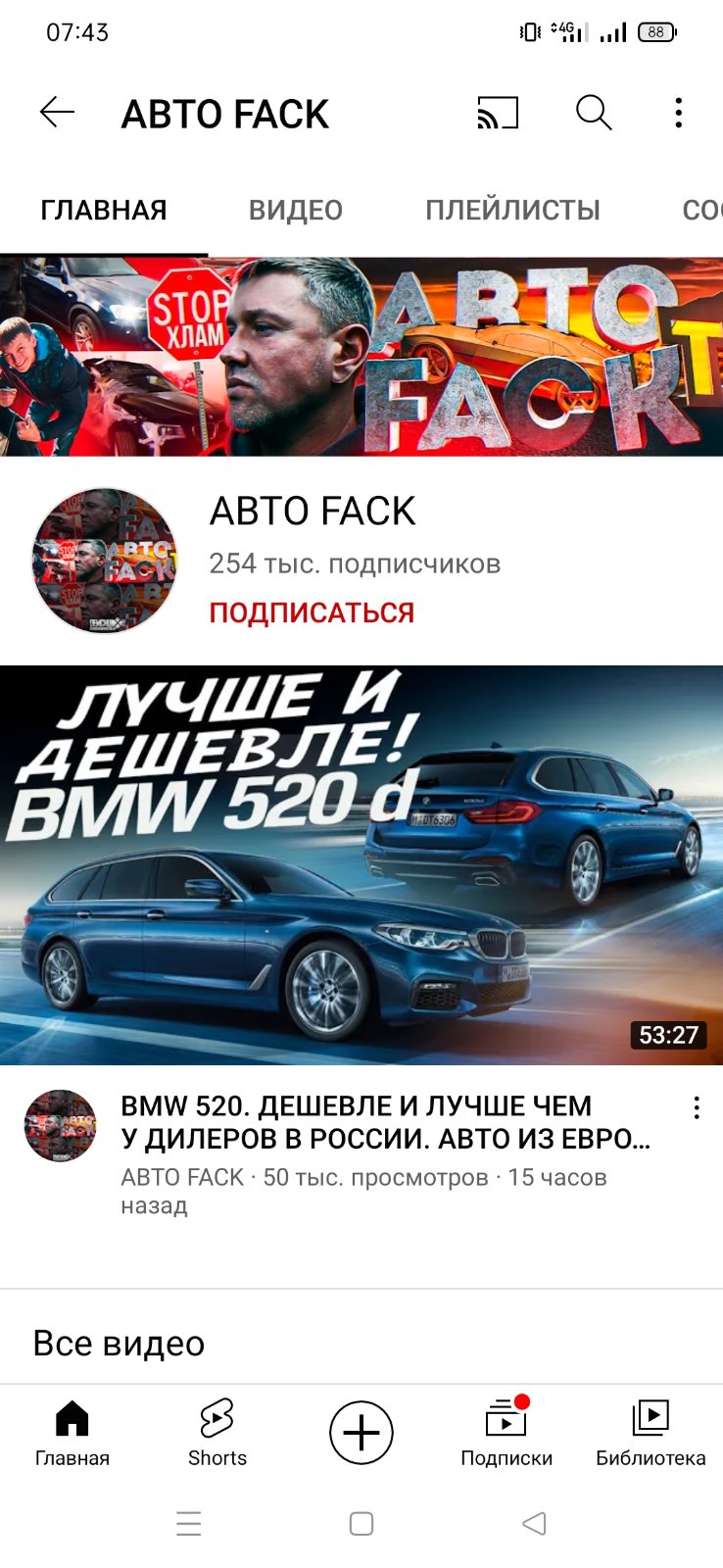
Task: Tap the system back triangle button
Action: pyautogui.click(x=534, y=1523)
